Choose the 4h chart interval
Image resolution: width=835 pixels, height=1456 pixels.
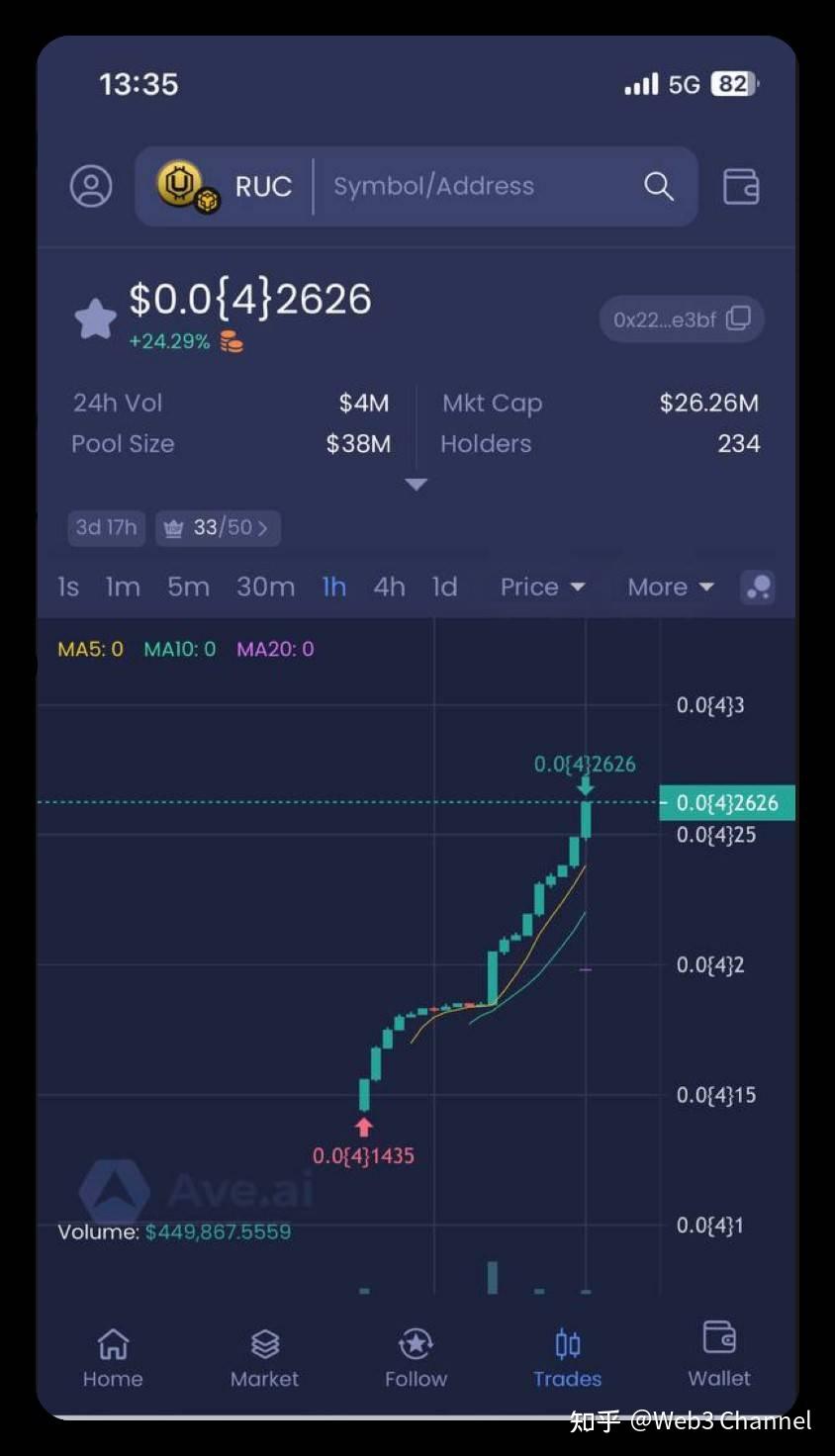tap(389, 588)
